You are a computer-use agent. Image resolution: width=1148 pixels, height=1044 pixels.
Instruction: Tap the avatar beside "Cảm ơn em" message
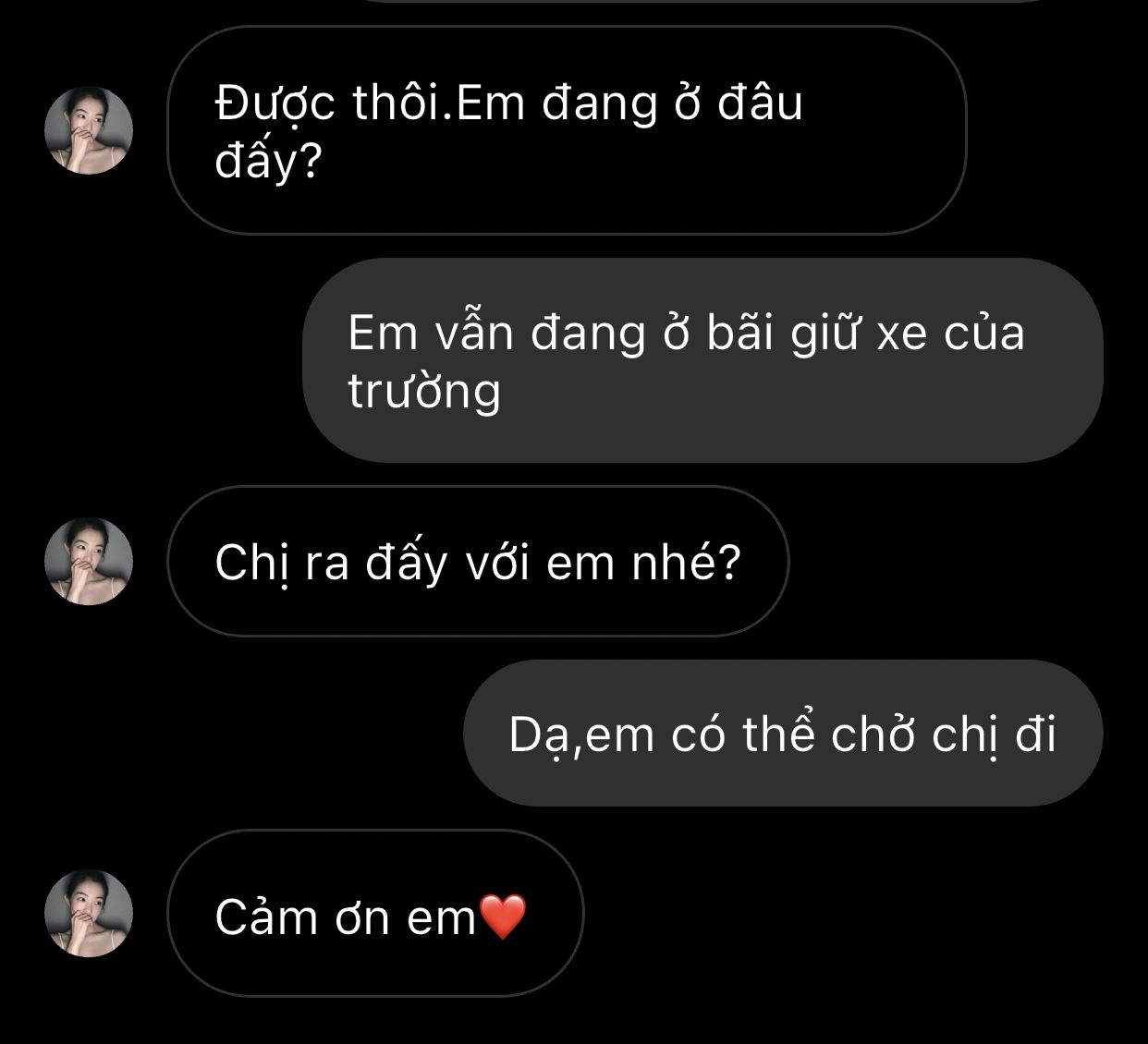coord(89,913)
